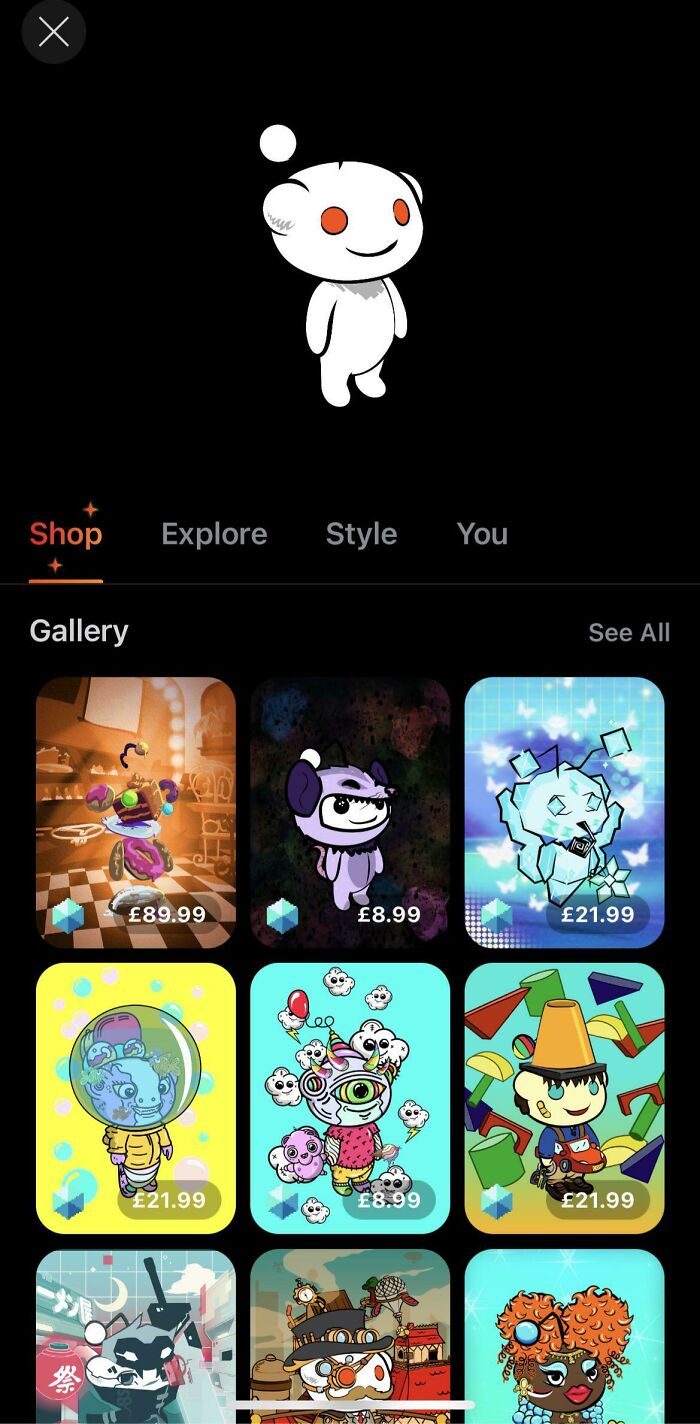View the bucket-hat £21.99 avatar
Screen dimensions: 700x1424
click(x=564, y=1096)
